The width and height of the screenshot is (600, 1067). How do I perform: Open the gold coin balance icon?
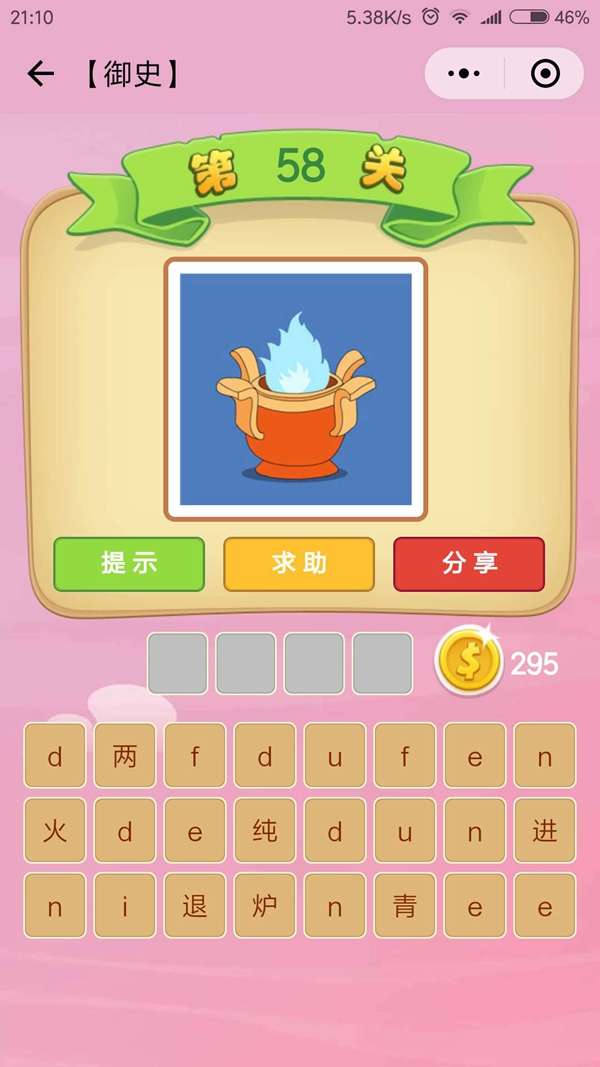pos(468,663)
